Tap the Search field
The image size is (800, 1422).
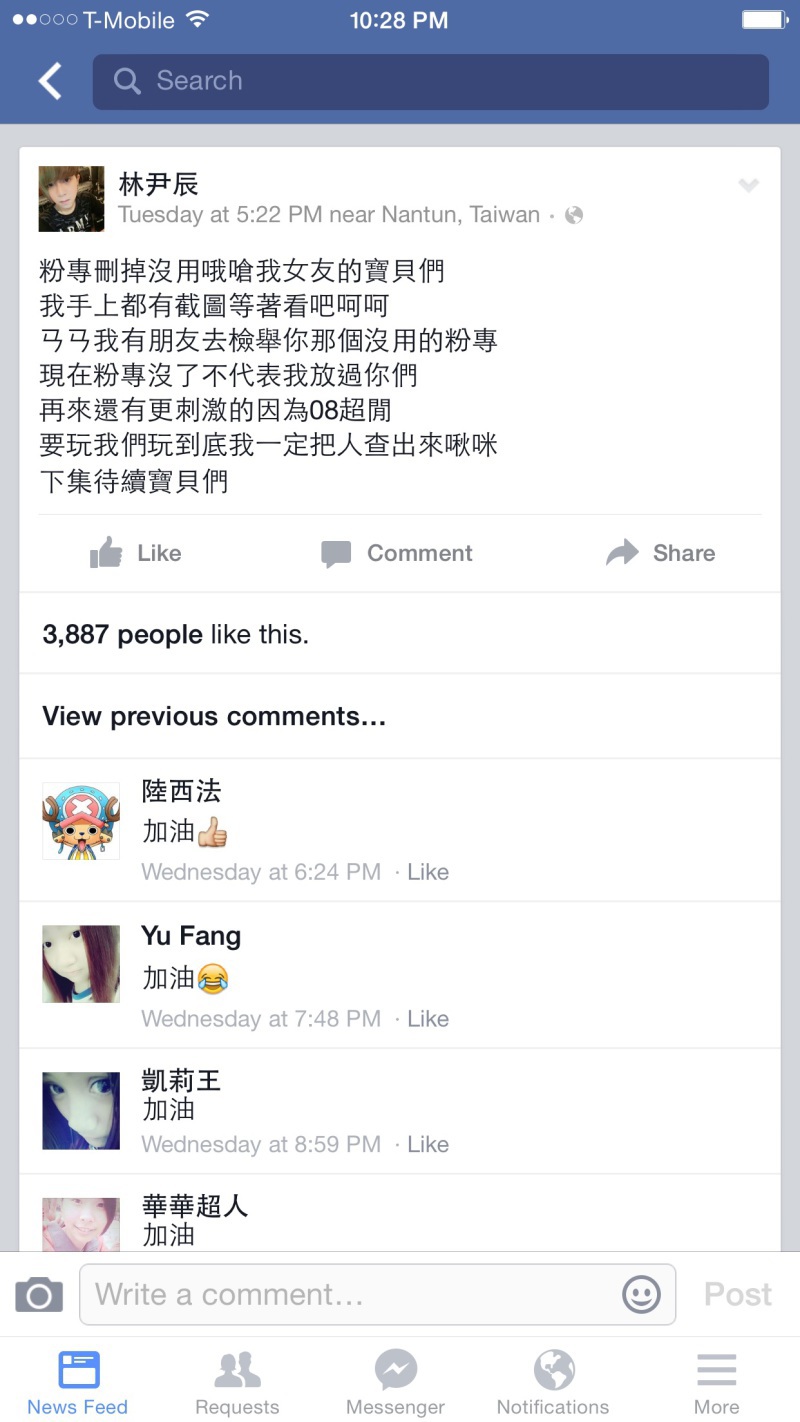point(430,82)
